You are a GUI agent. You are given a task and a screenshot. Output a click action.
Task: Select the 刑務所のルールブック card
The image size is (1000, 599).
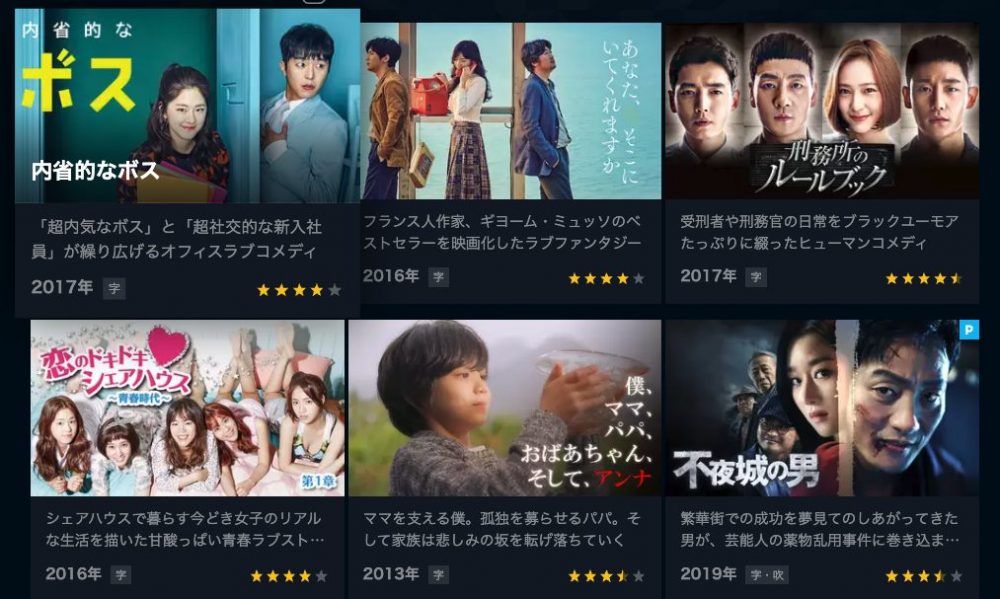pyautogui.click(x=821, y=112)
